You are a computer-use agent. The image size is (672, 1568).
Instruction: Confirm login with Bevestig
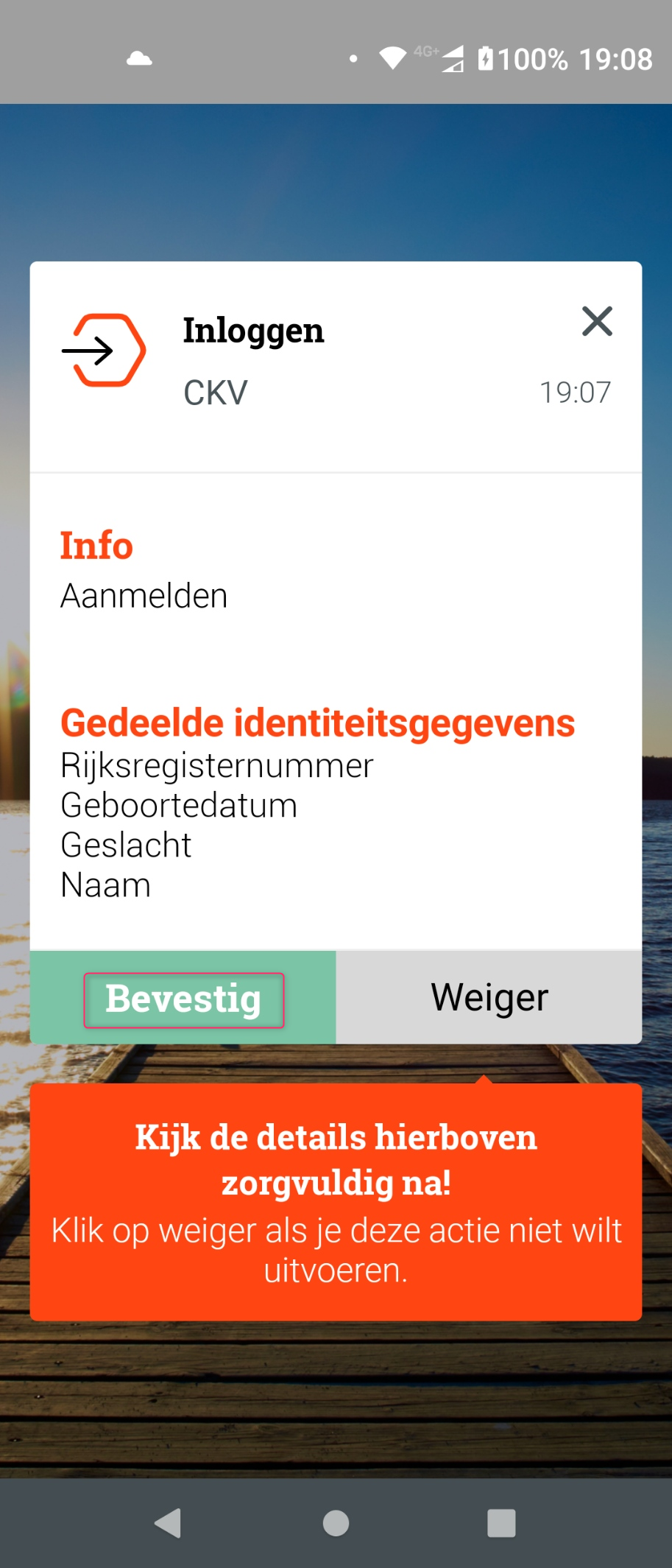pyautogui.click(x=183, y=999)
